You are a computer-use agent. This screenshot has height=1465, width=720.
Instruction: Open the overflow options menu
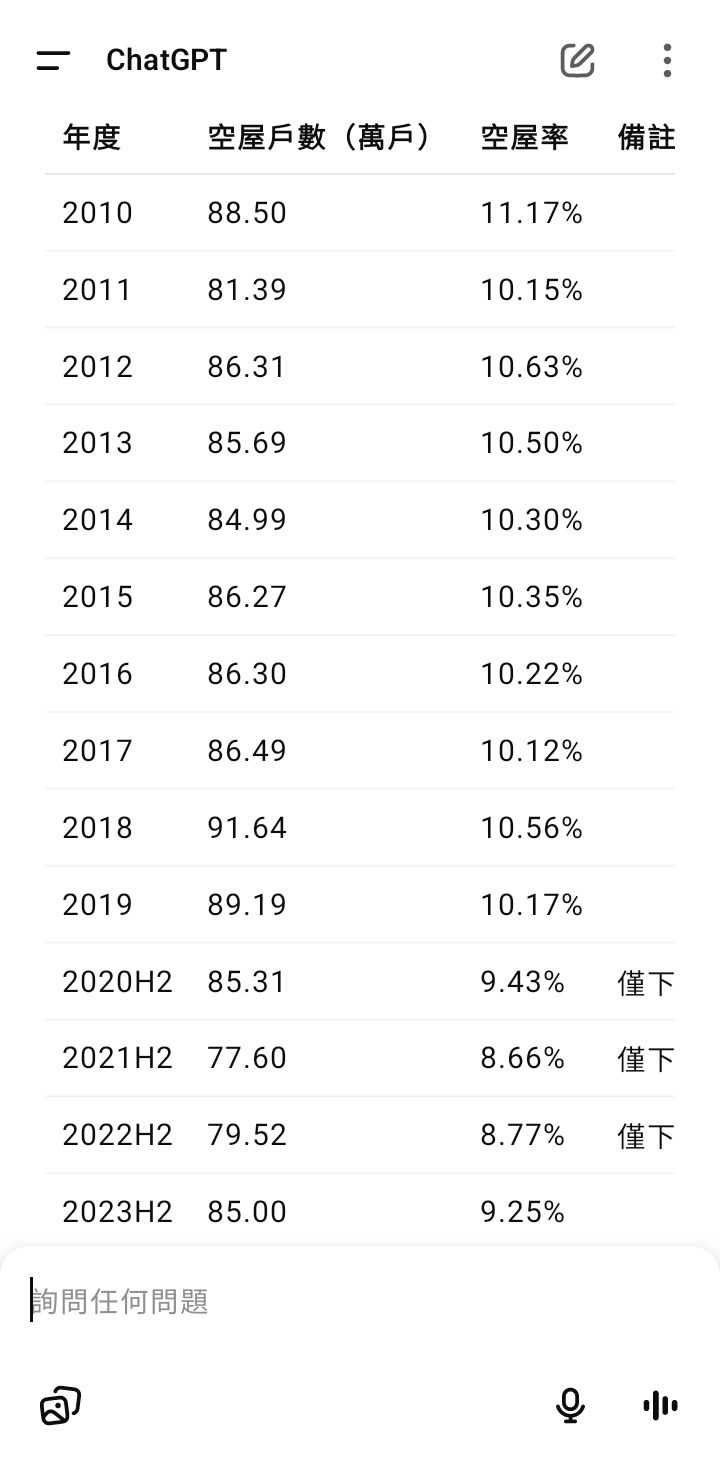click(667, 61)
